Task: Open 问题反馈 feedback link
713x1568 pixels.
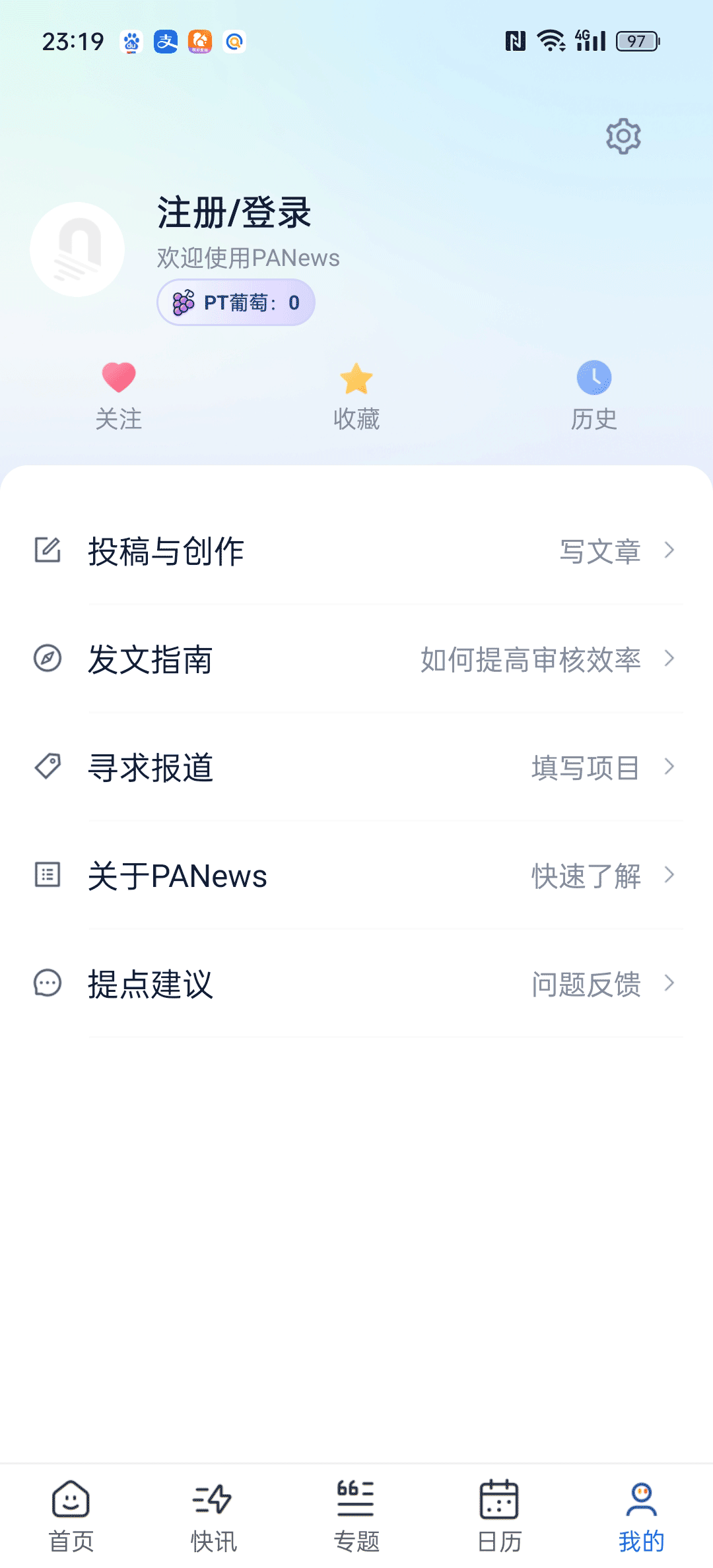Action: 585,985
